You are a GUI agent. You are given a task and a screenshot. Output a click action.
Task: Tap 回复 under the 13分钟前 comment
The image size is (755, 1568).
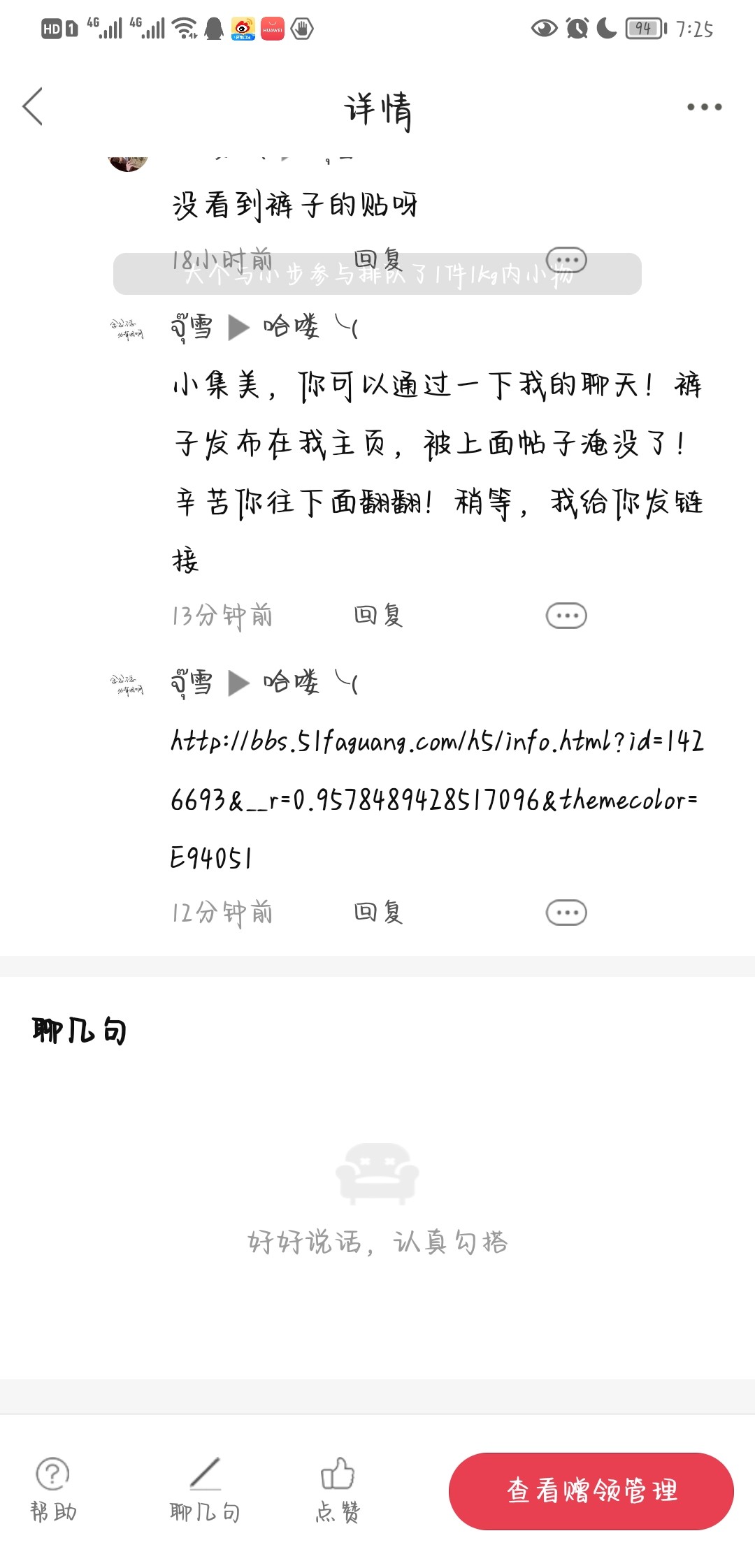pos(378,616)
